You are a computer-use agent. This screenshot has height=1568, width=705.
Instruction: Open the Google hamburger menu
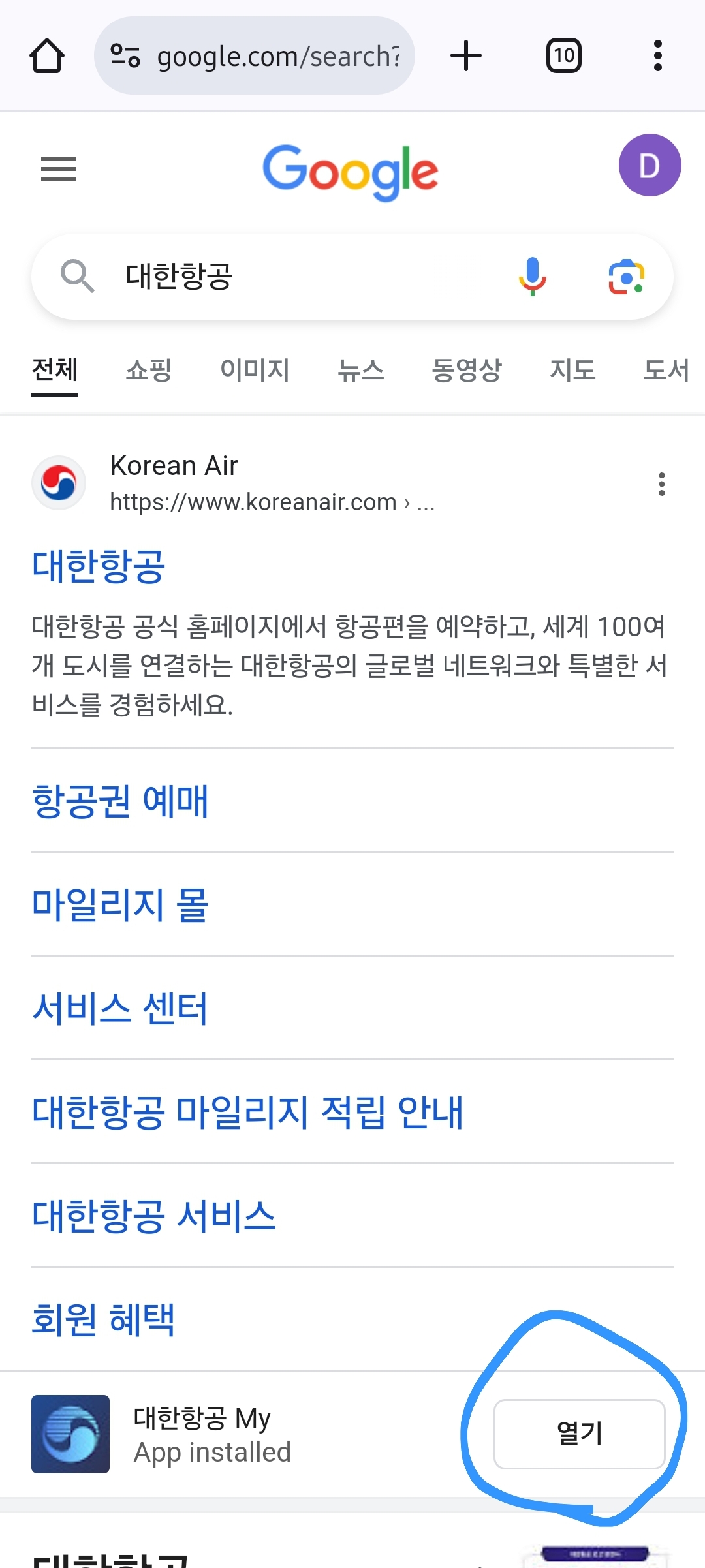59,170
